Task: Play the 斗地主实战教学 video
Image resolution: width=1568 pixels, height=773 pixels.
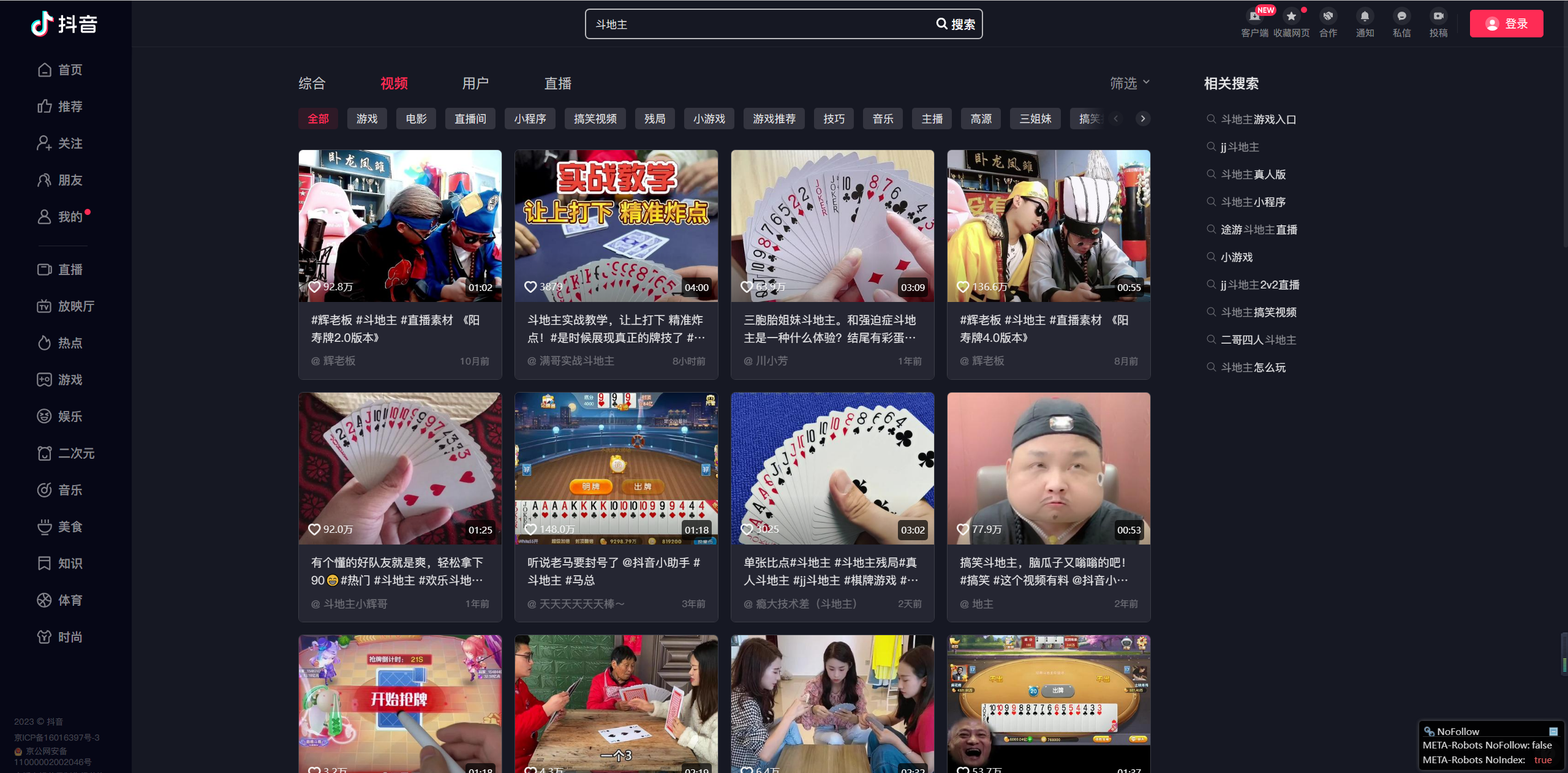Action: pyautogui.click(x=616, y=226)
